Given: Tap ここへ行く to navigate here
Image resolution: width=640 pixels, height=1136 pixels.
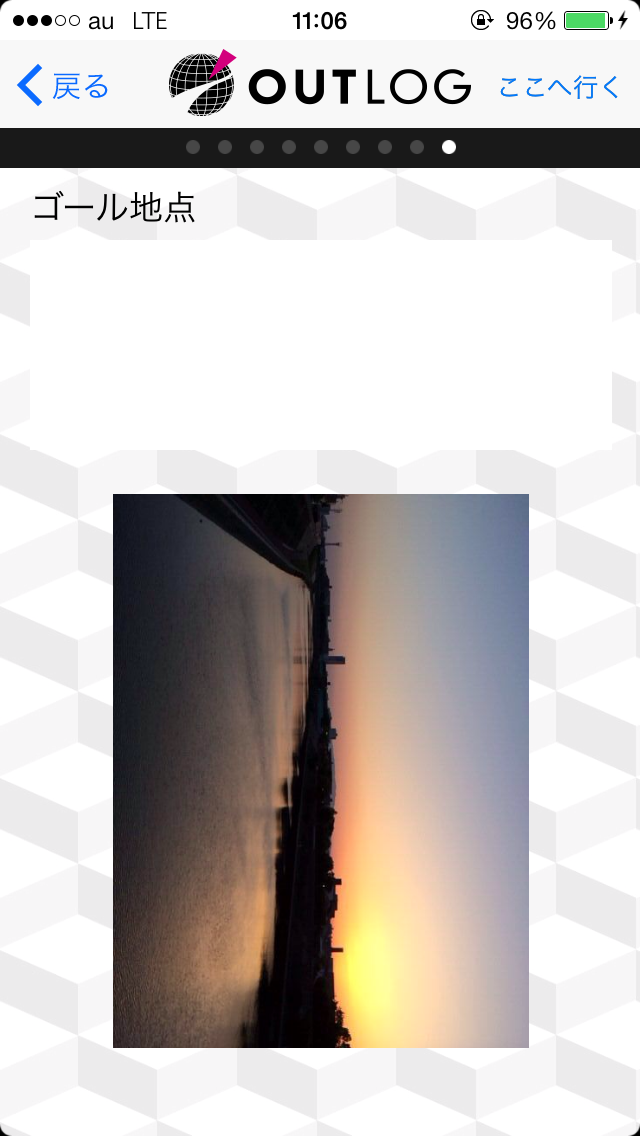Looking at the screenshot, I should [560, 87].
